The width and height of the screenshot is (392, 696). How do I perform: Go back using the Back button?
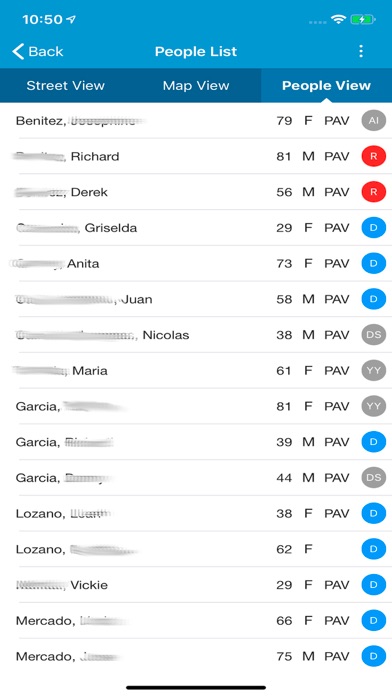click(x=38, y=51)
